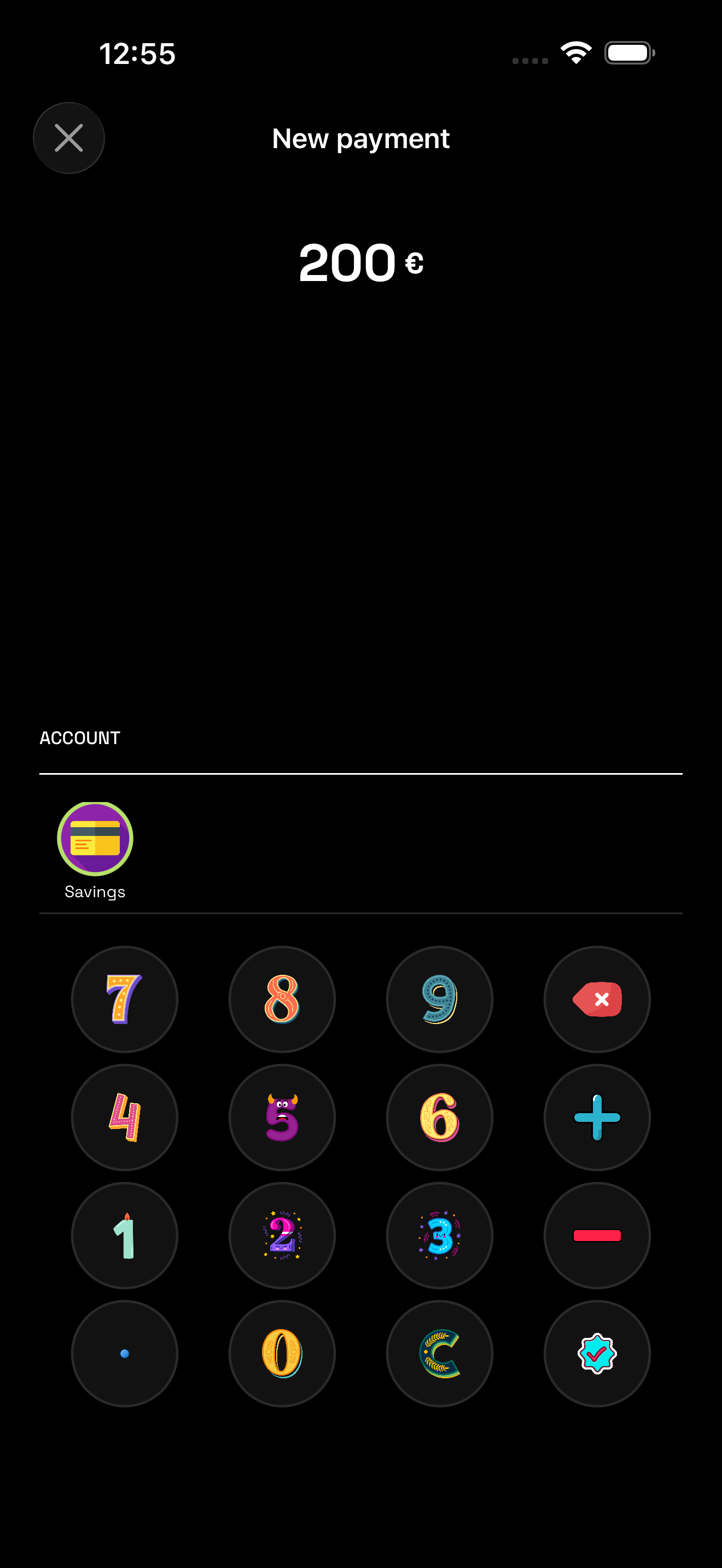Insert a decimal point

click(125, 1353)
